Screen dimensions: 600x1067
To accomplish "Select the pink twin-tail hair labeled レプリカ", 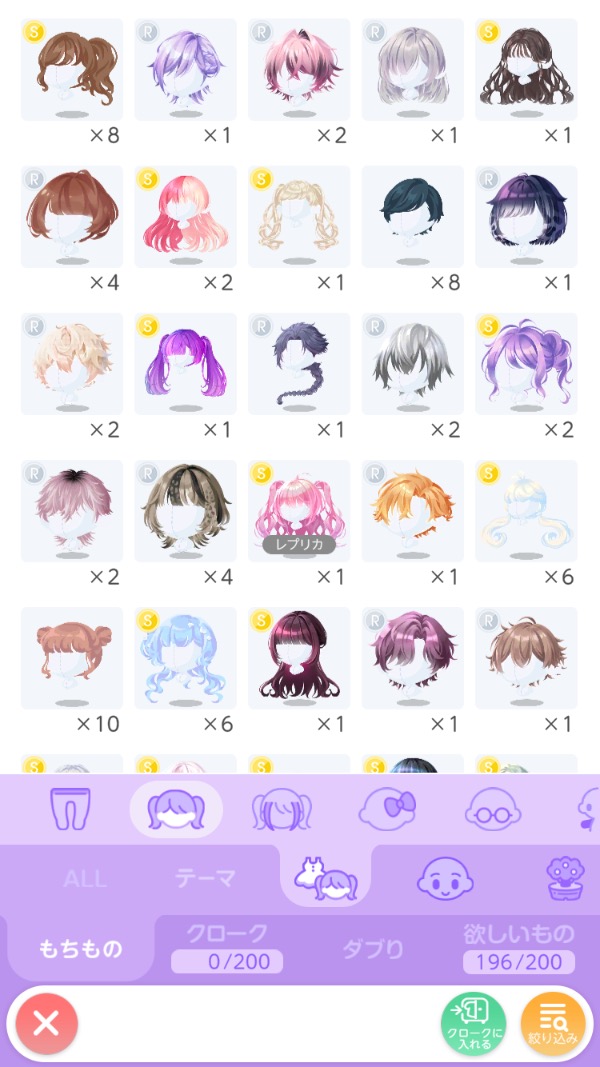I will [x=299, y=511].
